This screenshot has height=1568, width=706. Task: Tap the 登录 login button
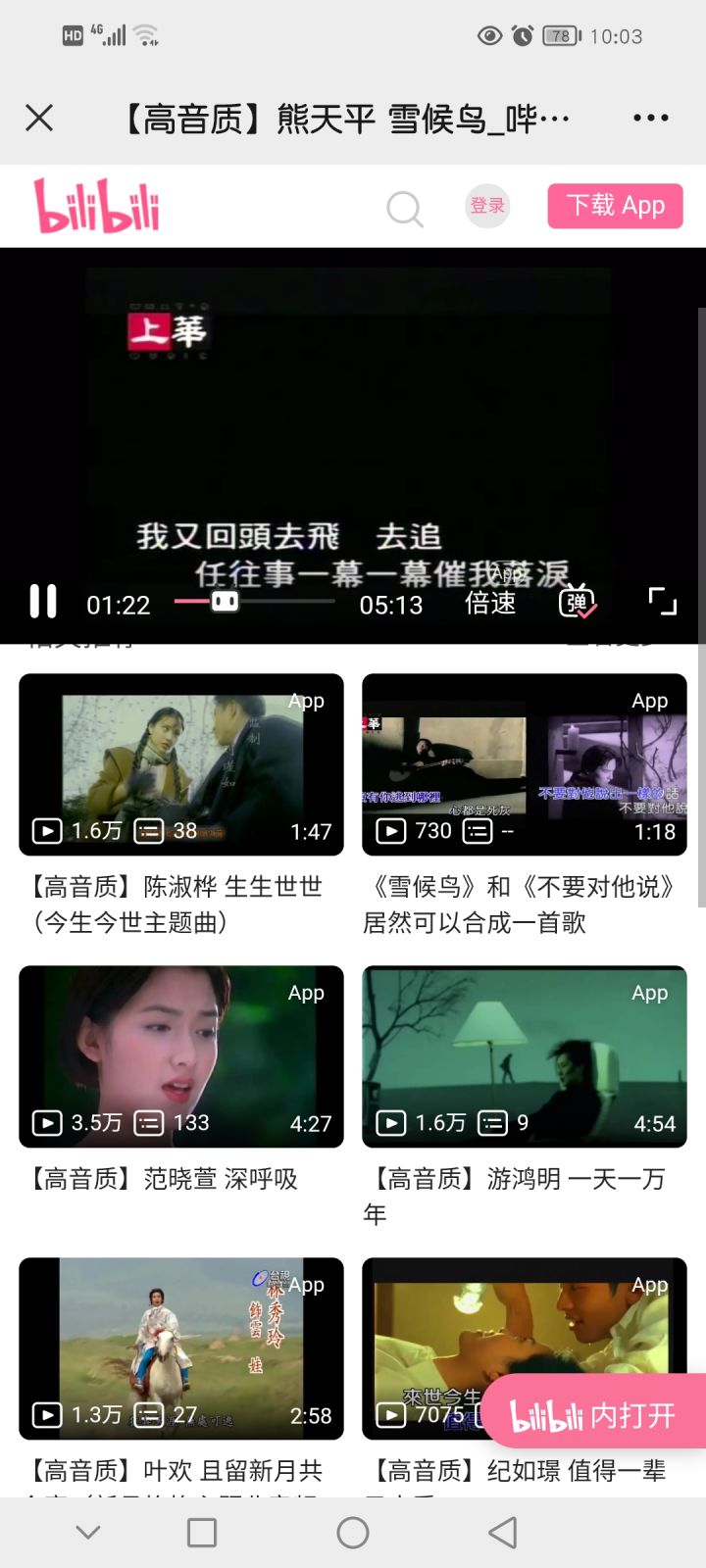[487, 206]
